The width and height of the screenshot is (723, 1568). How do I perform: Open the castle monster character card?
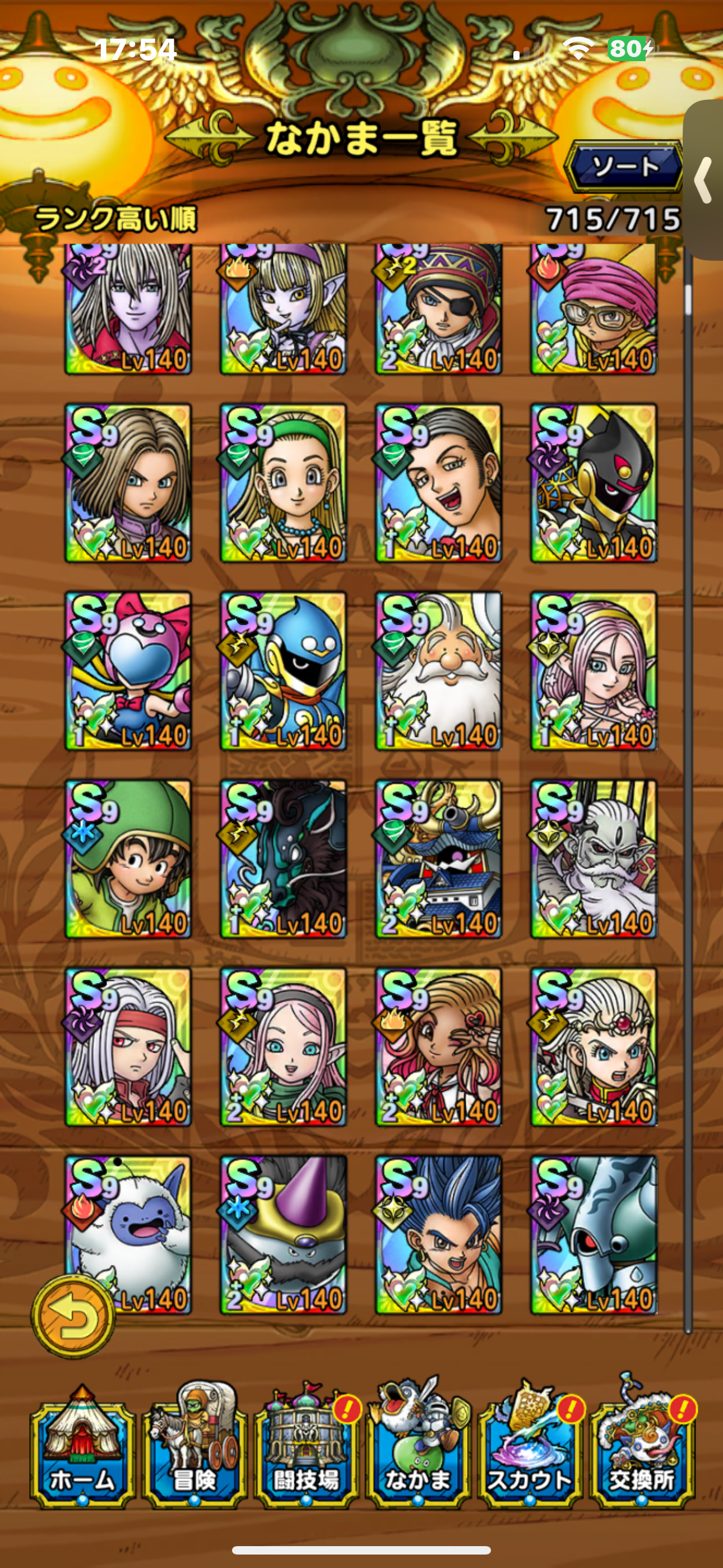click(438, 859)
